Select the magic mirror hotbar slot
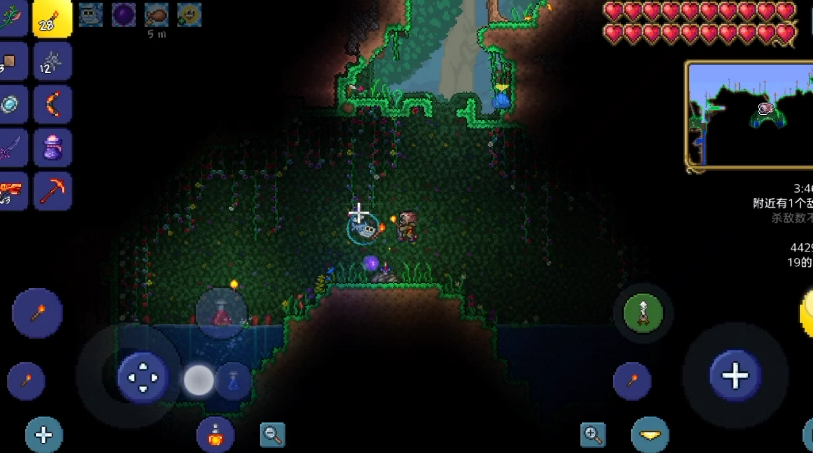813x453 pixels. (x=11, y=103)
